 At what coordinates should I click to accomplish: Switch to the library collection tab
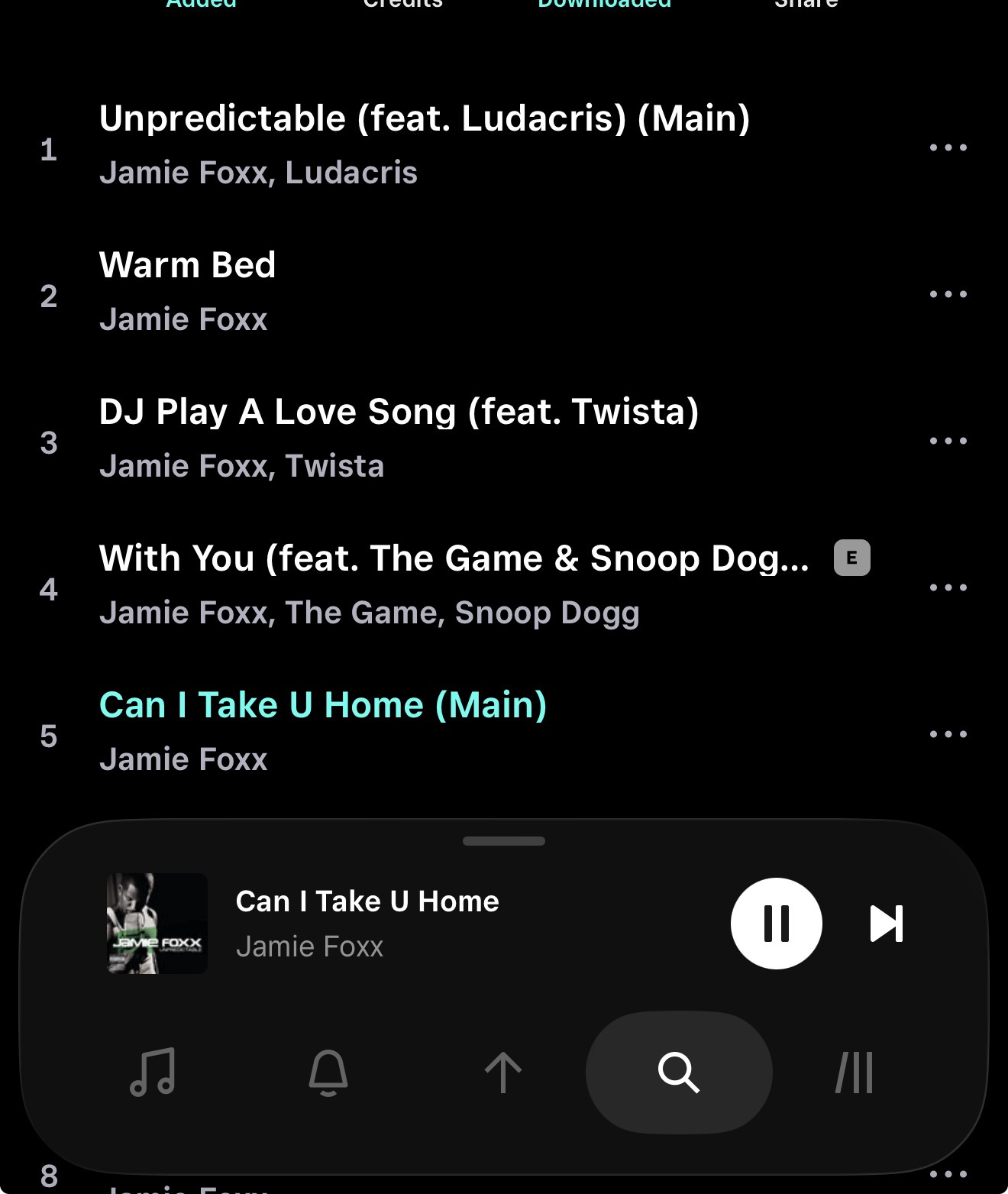point(855,1073)
